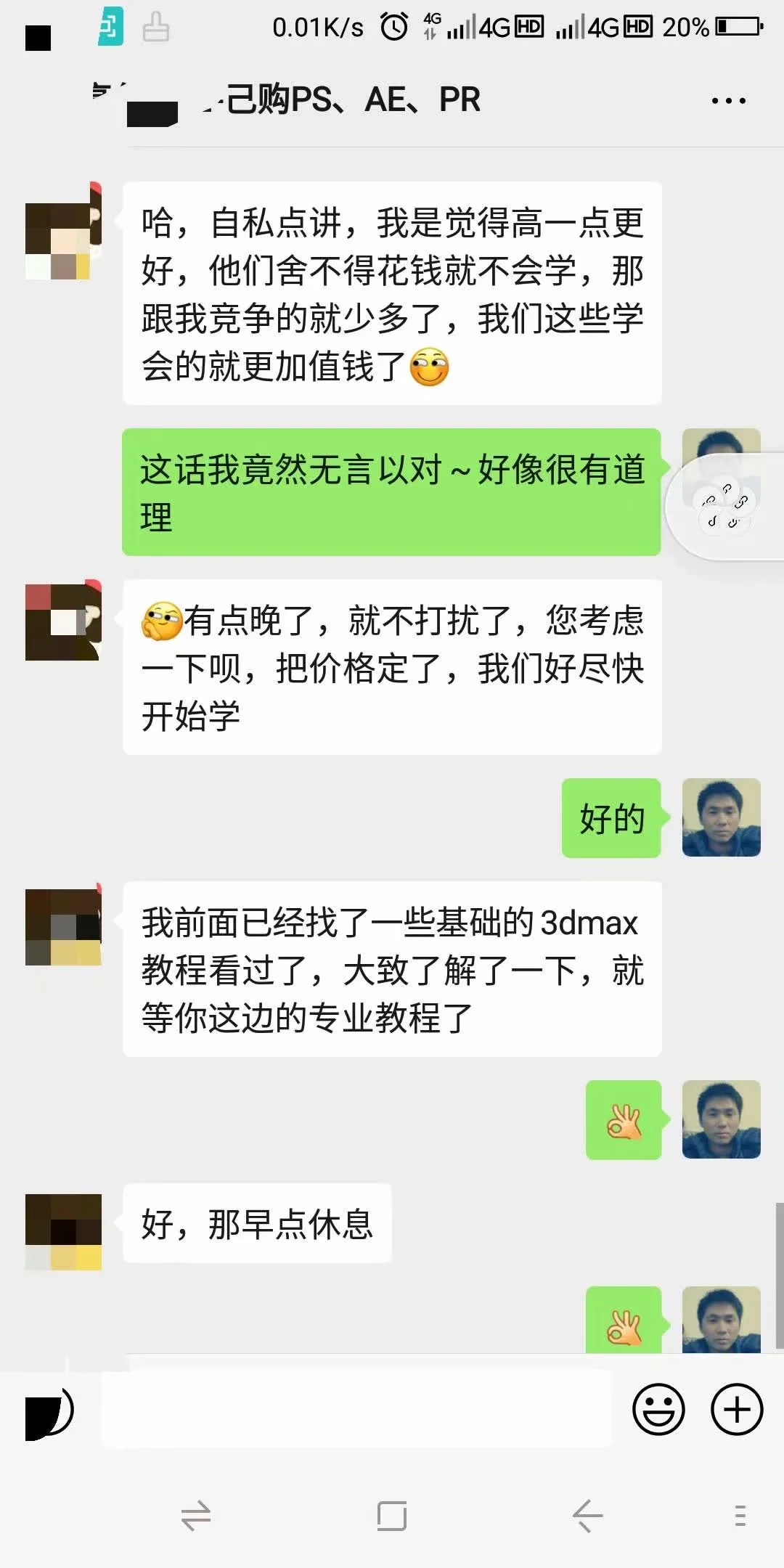Open the emoji sticker picker
The height and width of the screenshot is (1568, 784).
(x=658, y=1410)
